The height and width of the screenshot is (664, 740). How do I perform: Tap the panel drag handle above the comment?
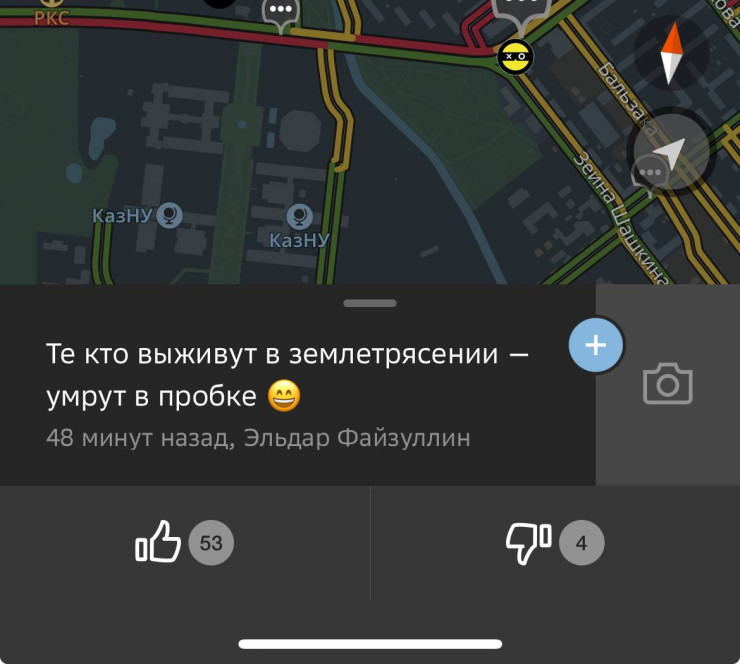[370, 302]
